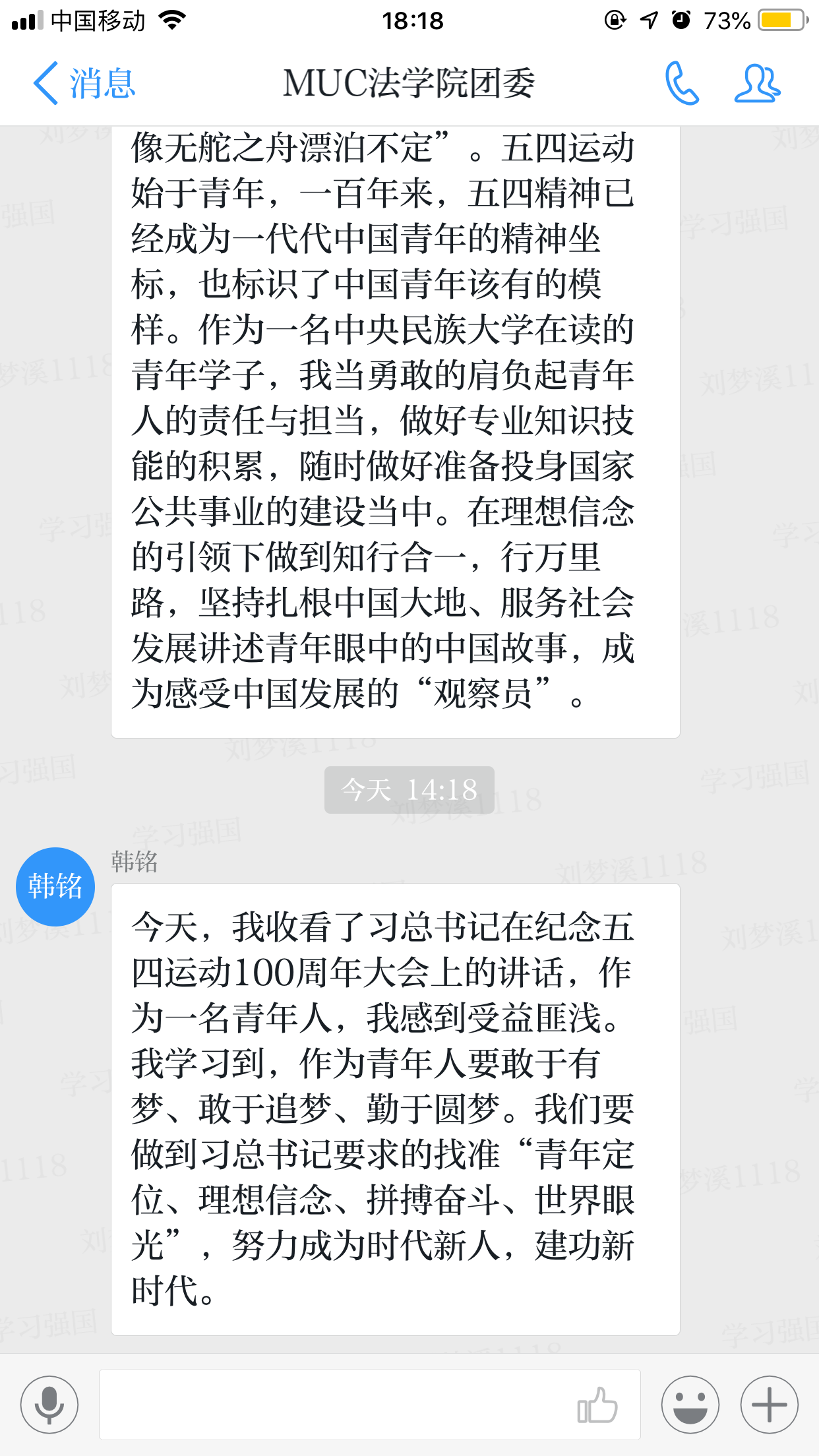Go back to 消息 list
The height and width of the screenshot is (1456, 819).
point(84,84)
